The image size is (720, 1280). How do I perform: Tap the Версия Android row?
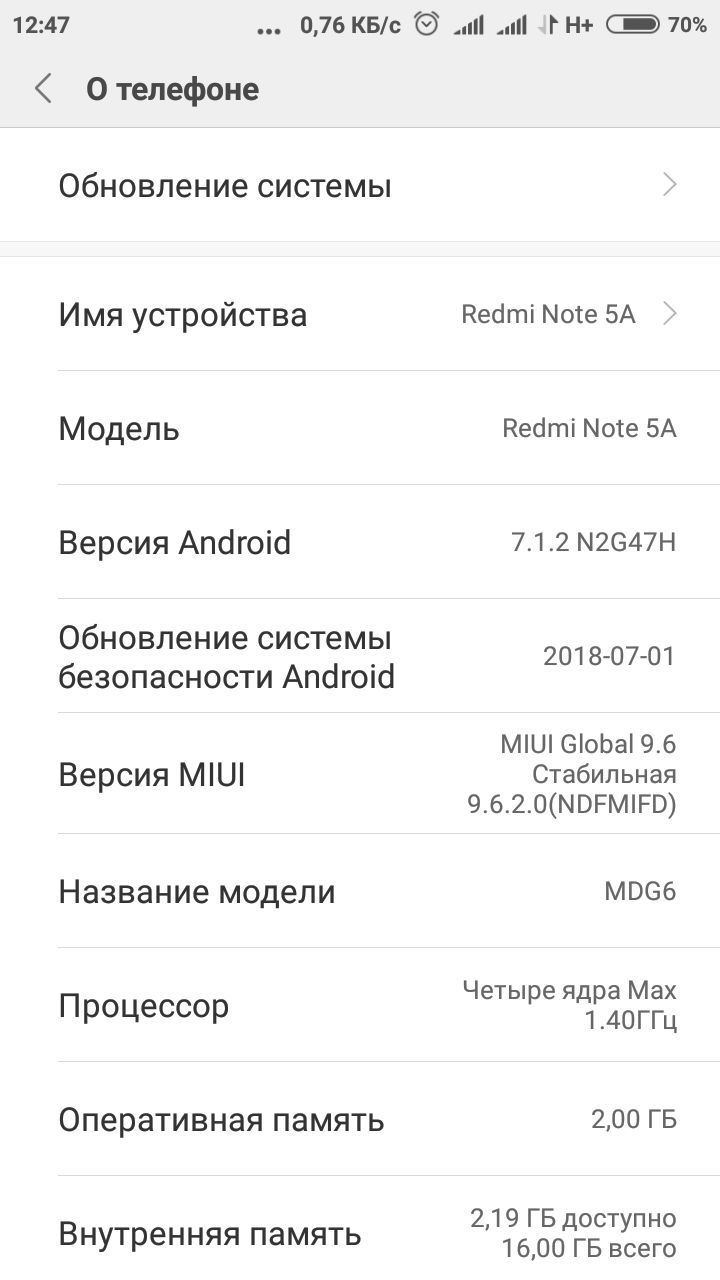pos(360,542)
